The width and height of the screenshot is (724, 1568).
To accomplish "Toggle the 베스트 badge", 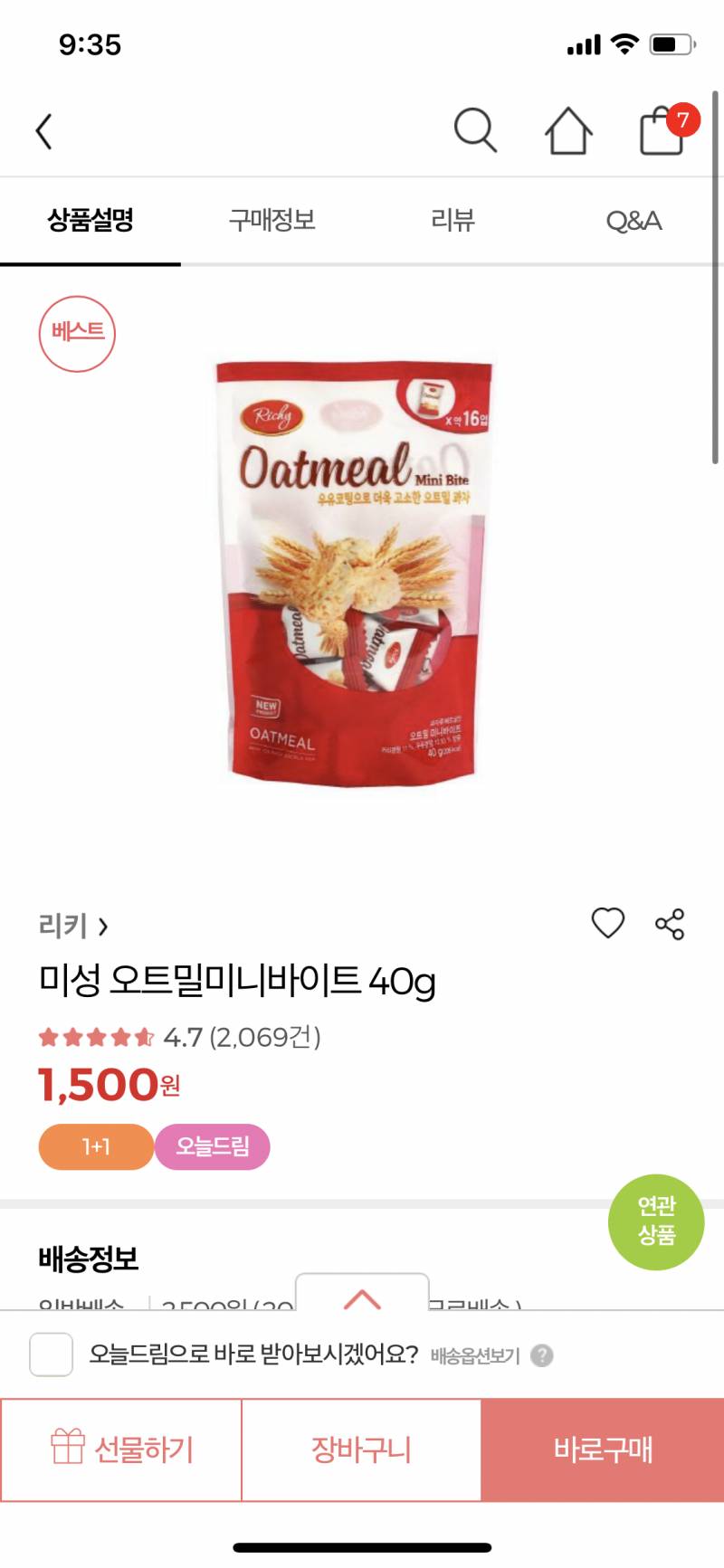I will coord(78,333).
